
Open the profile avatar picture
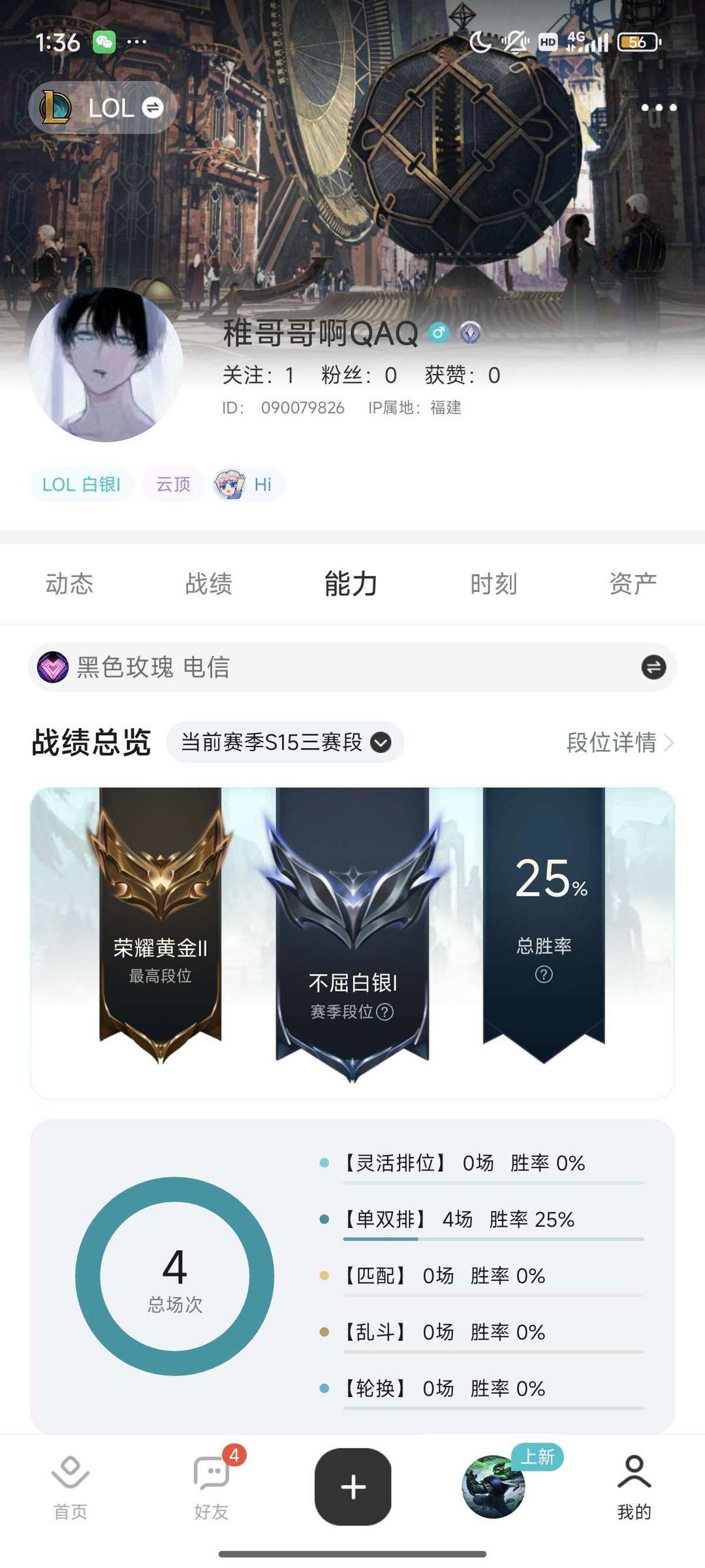[106, 365]
